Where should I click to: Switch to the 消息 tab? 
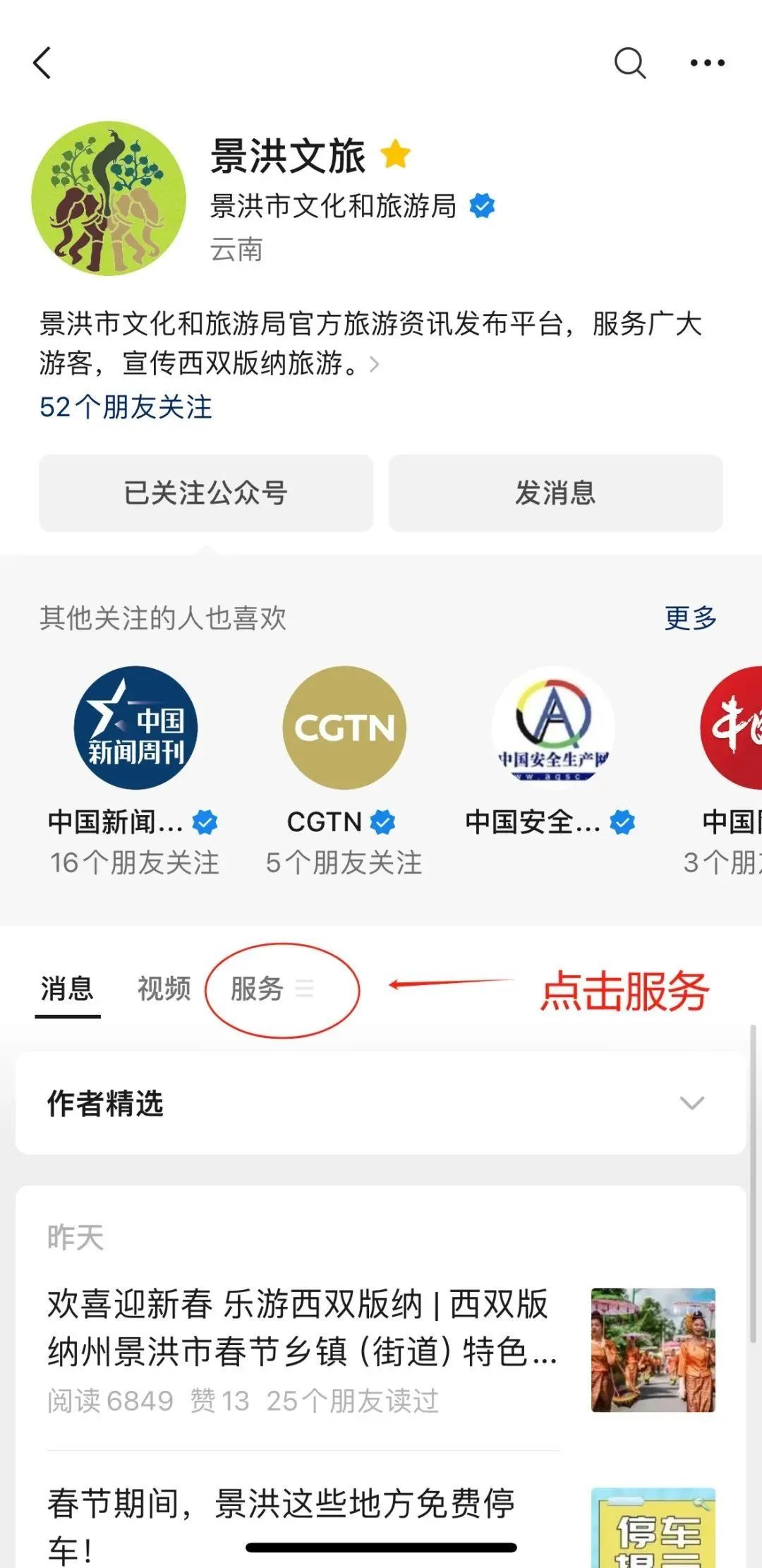pos(67,988)
